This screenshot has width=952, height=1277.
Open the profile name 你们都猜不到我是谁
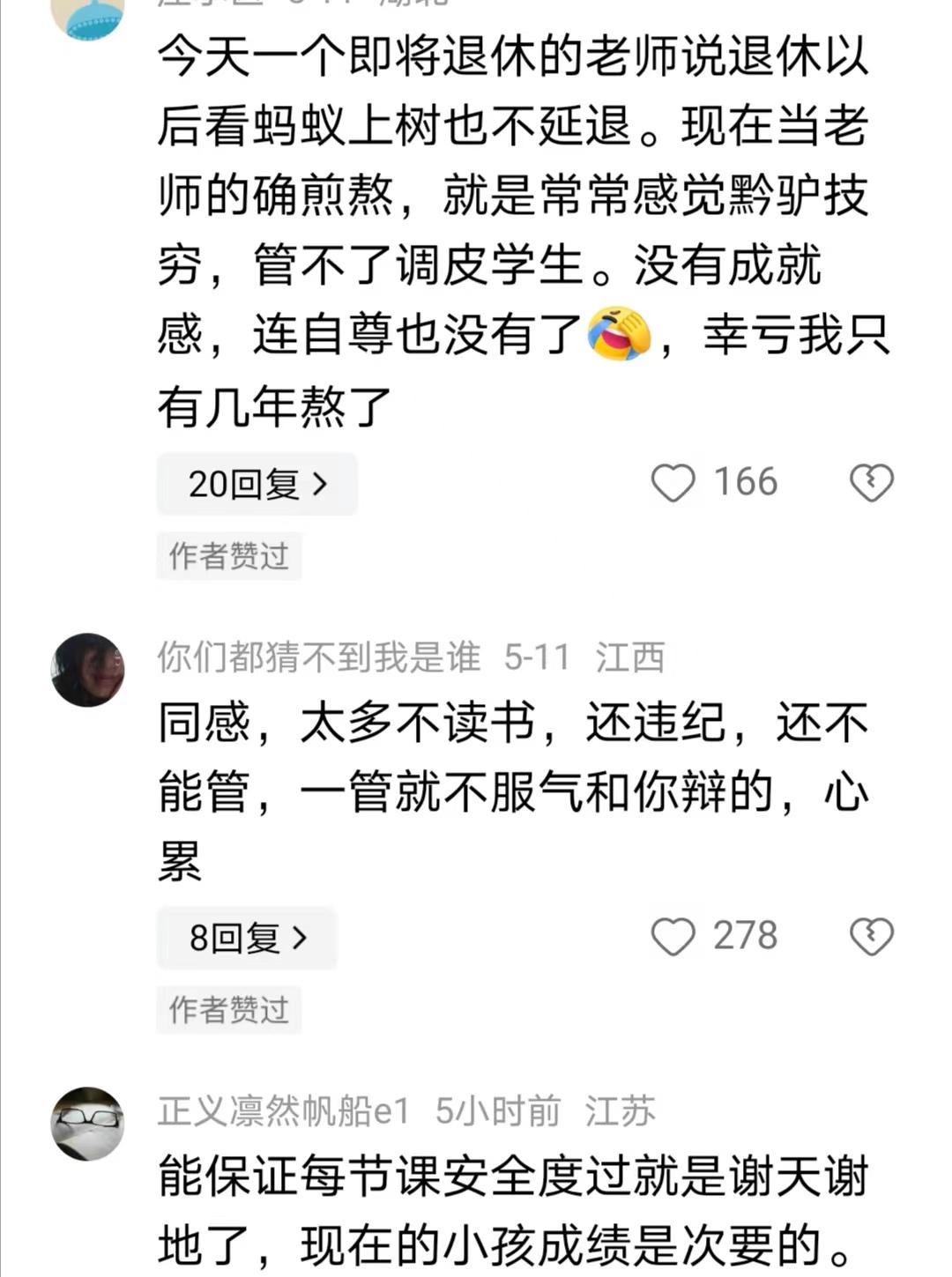point(319,657)
